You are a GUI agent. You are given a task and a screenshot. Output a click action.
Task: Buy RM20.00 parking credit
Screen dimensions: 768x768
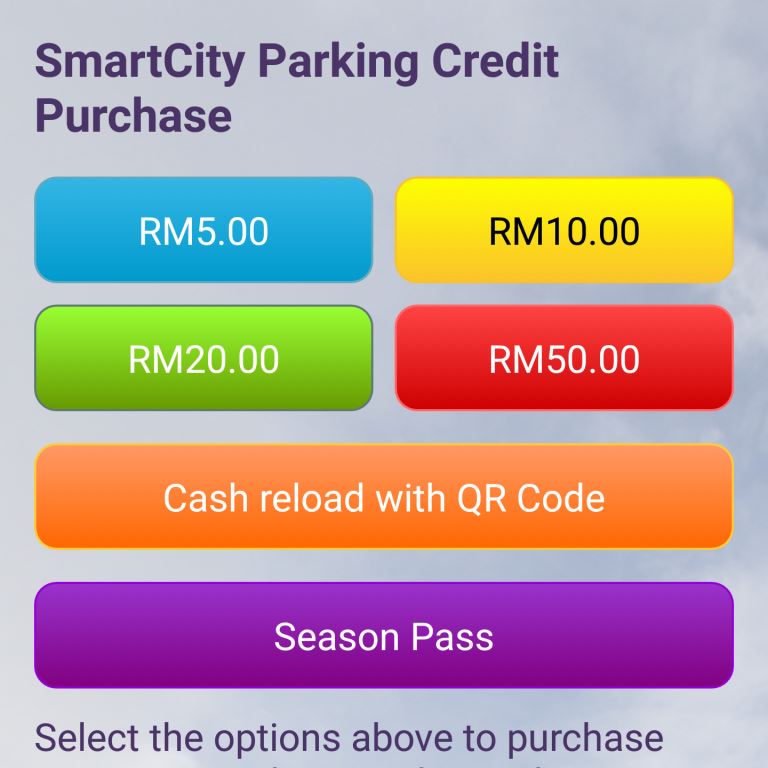204,359
